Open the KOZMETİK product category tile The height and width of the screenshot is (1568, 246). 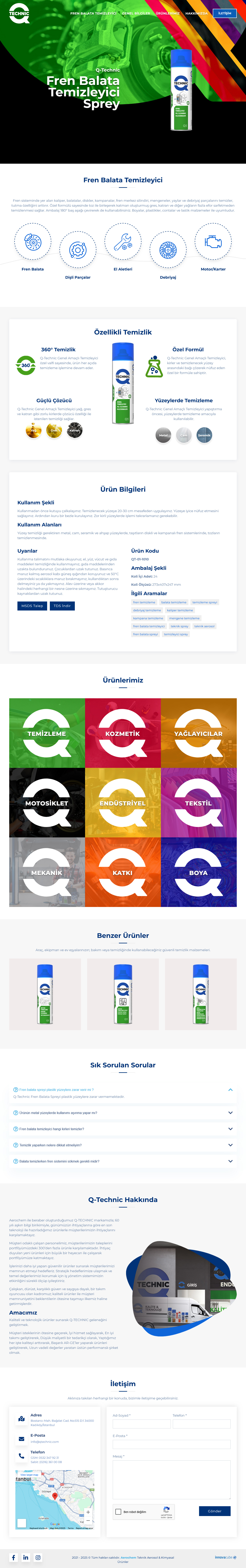pyautogui.click(x=123, y=733)
